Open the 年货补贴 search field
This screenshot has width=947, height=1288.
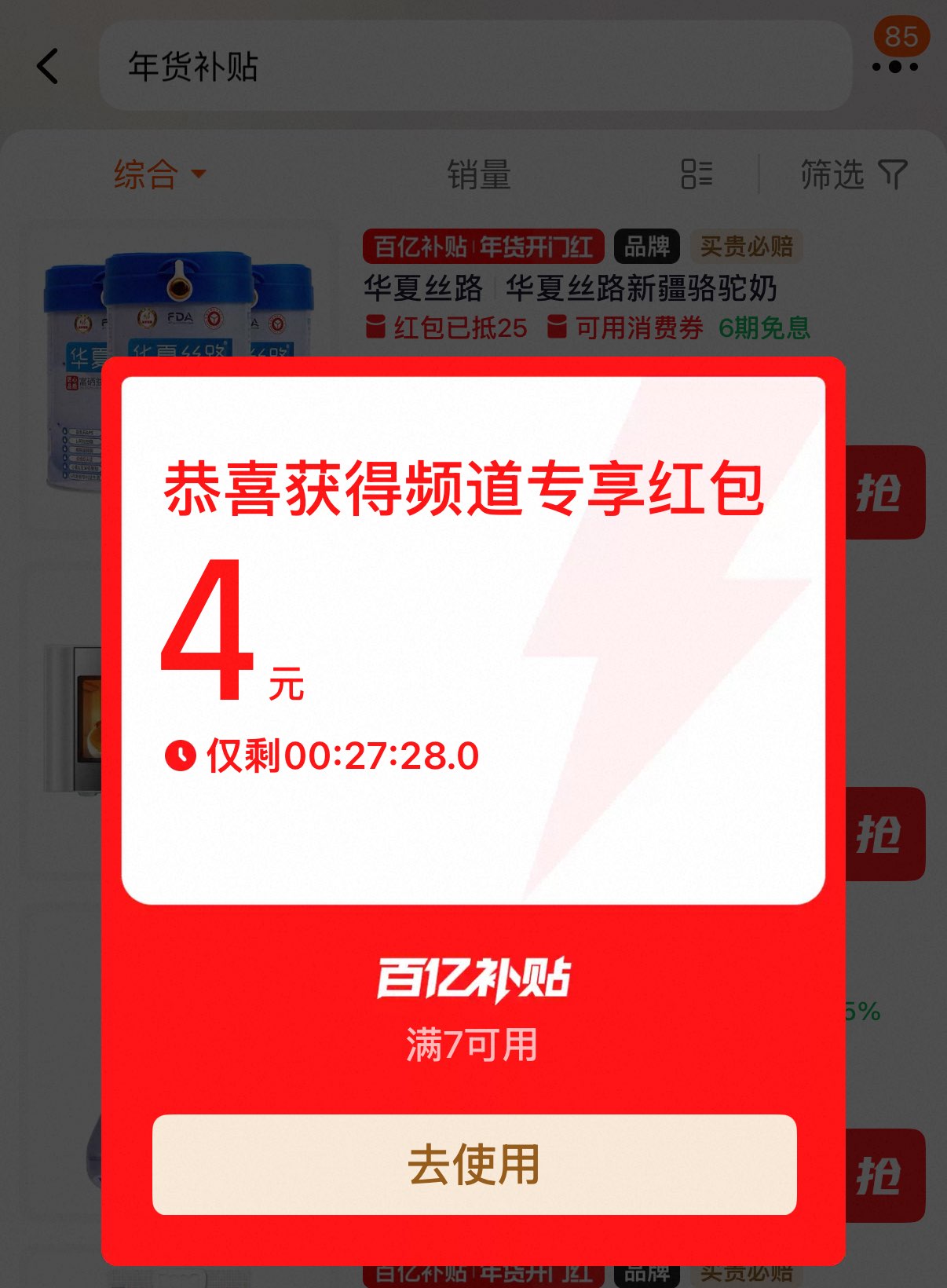475,66
